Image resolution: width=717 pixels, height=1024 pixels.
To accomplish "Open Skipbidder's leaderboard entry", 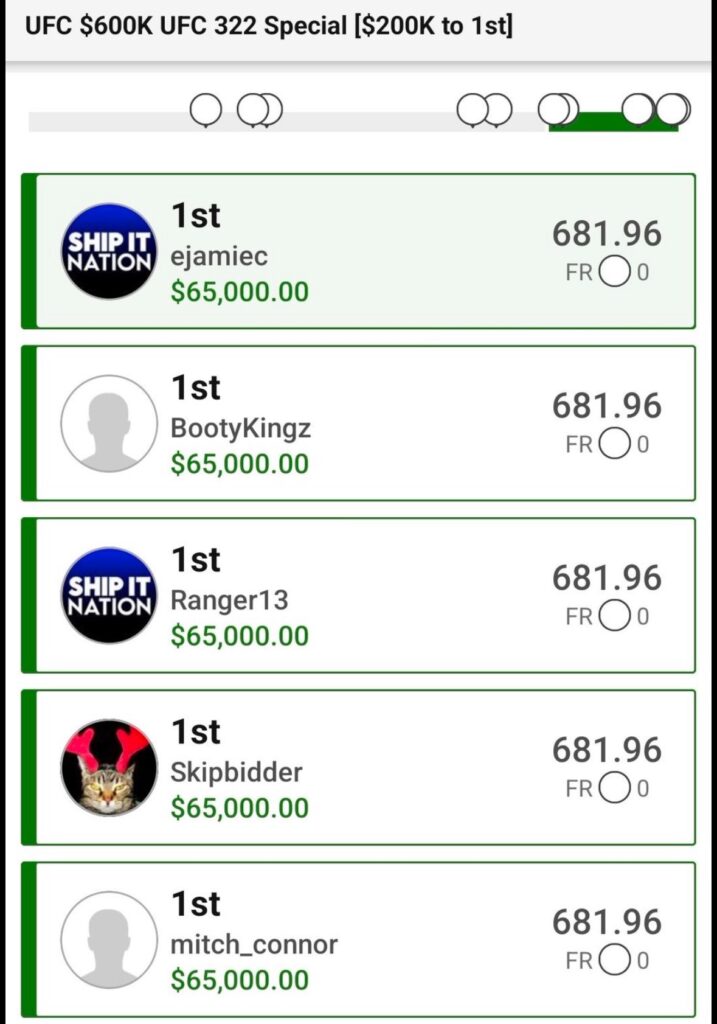I will point(360,767).
